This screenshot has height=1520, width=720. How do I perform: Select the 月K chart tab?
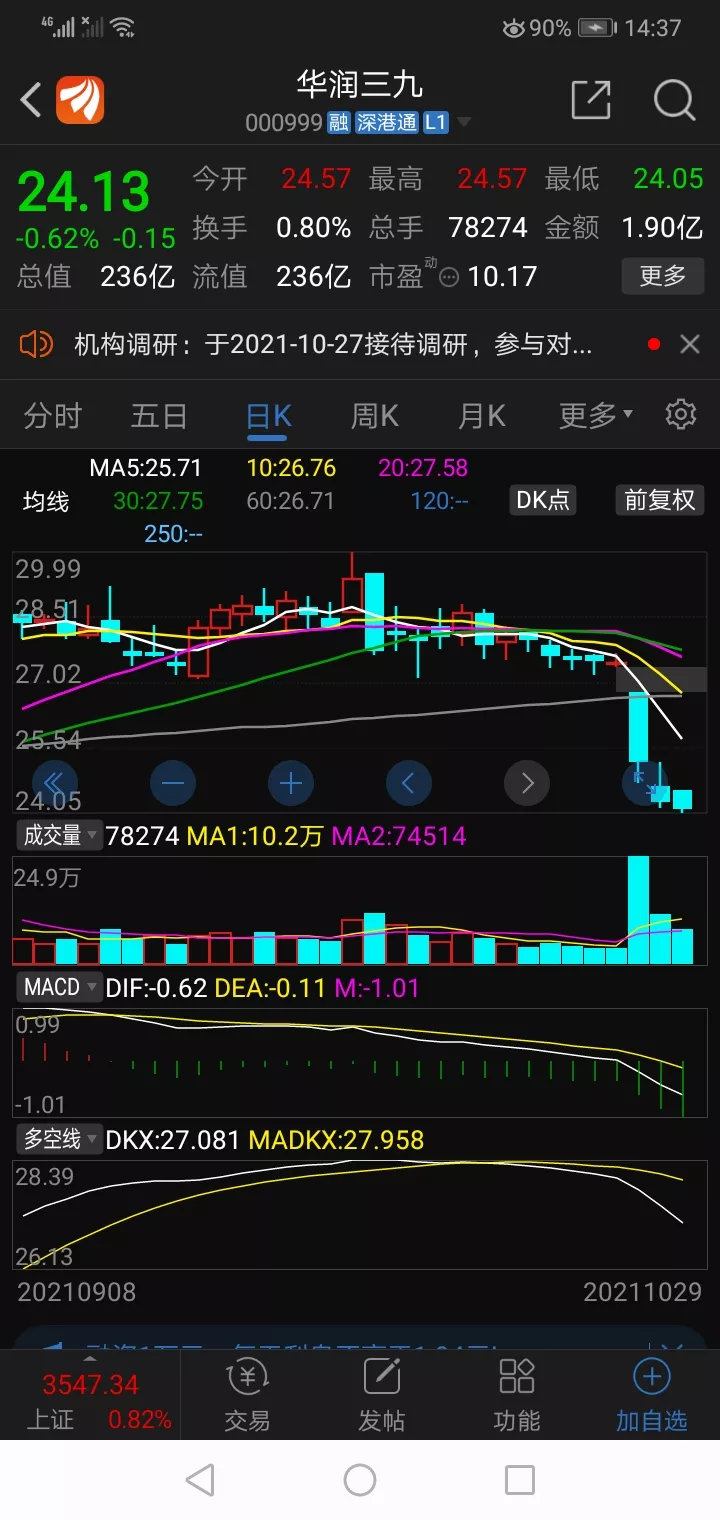click(x=481, y=415)
